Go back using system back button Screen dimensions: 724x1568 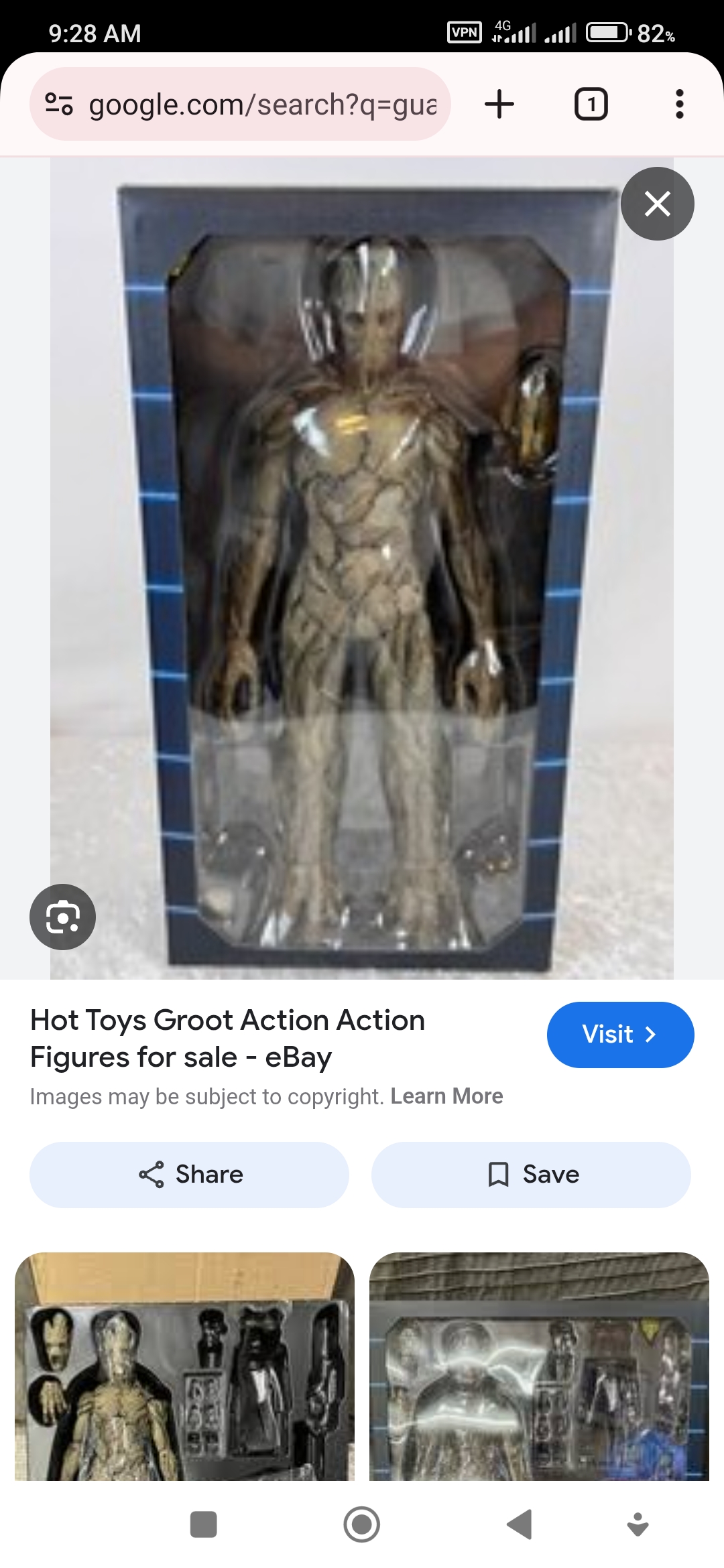(520, 1524)
